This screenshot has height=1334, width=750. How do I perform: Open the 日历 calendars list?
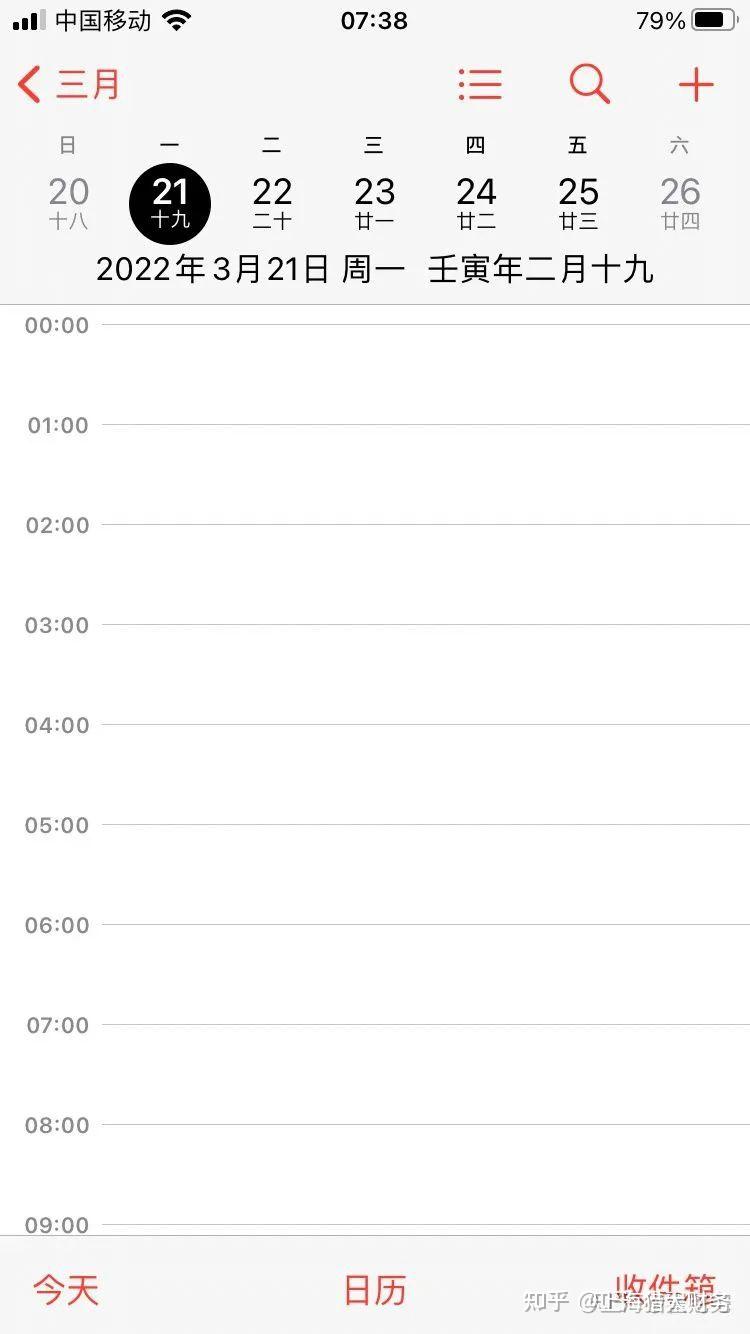tap(375, 1289)
